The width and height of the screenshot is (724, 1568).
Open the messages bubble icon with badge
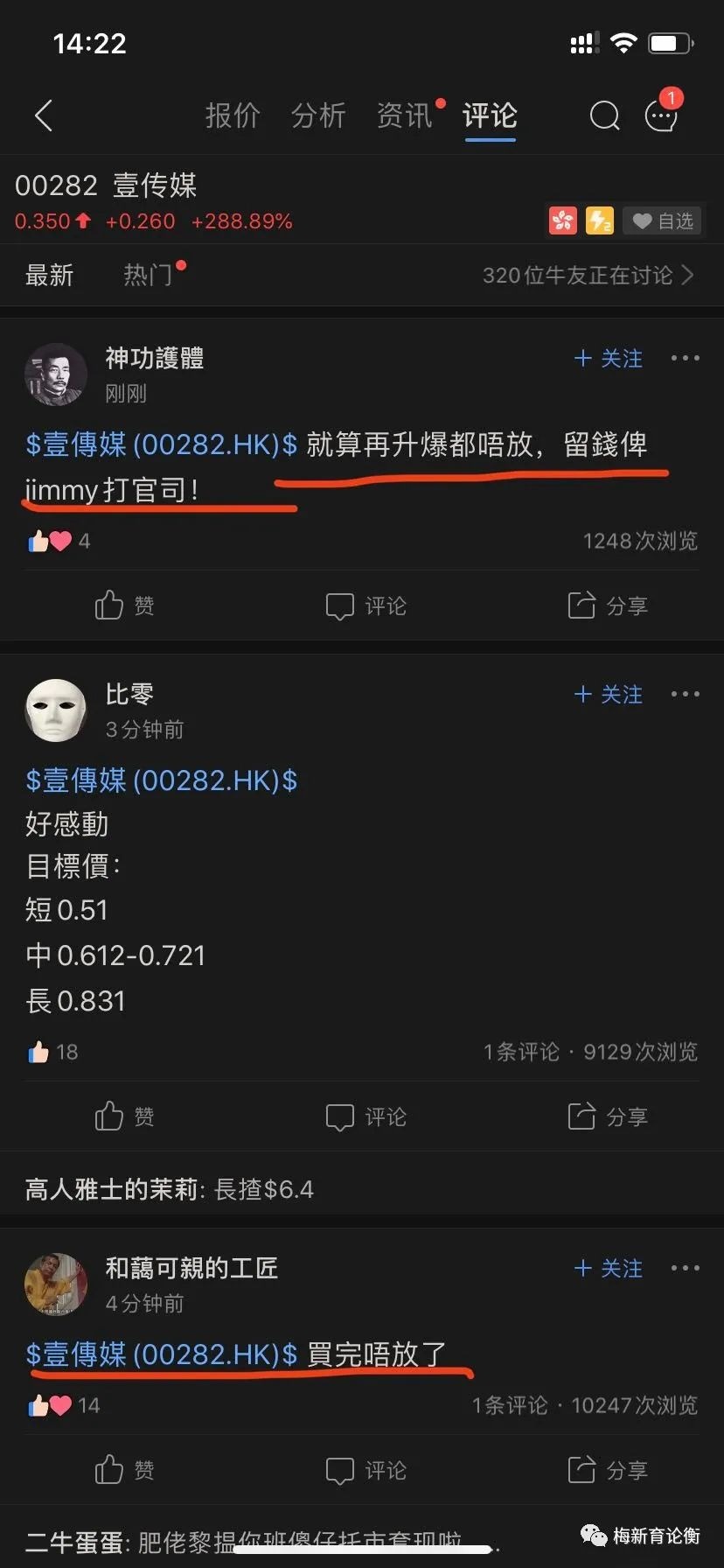pos(661,115)
